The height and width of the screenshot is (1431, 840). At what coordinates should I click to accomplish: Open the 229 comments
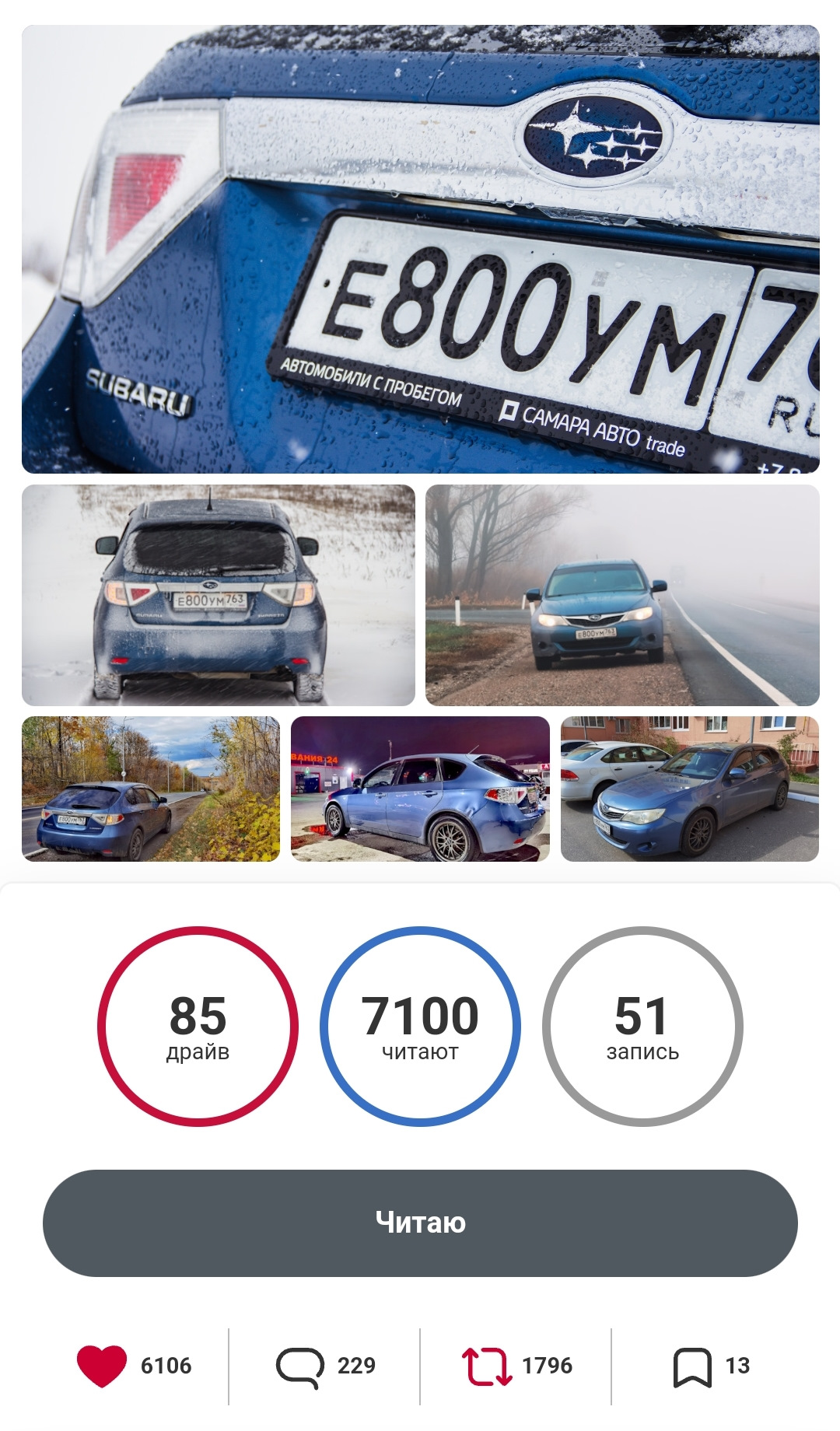tap(300, 1366)
